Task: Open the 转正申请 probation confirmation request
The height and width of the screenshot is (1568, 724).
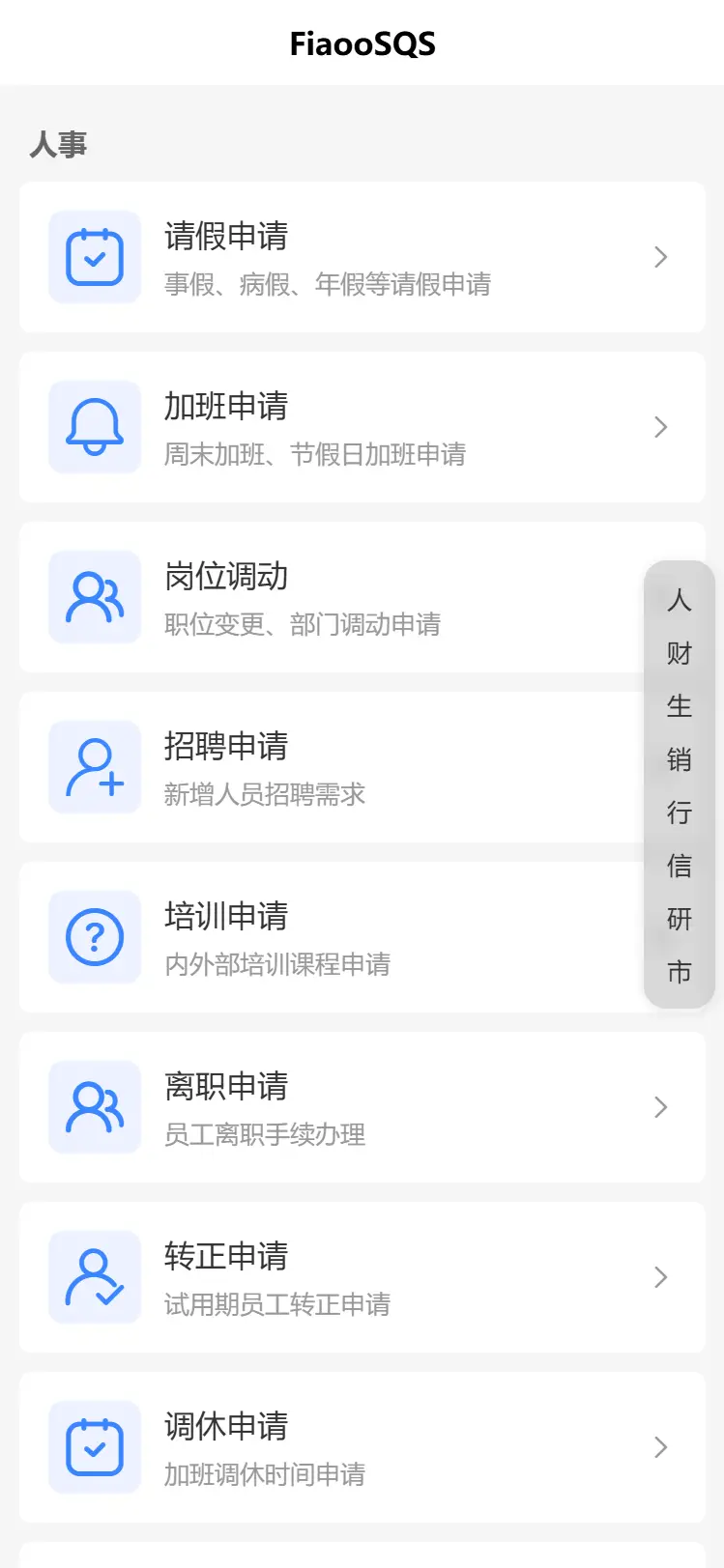Action: (x=362, y=1277)
